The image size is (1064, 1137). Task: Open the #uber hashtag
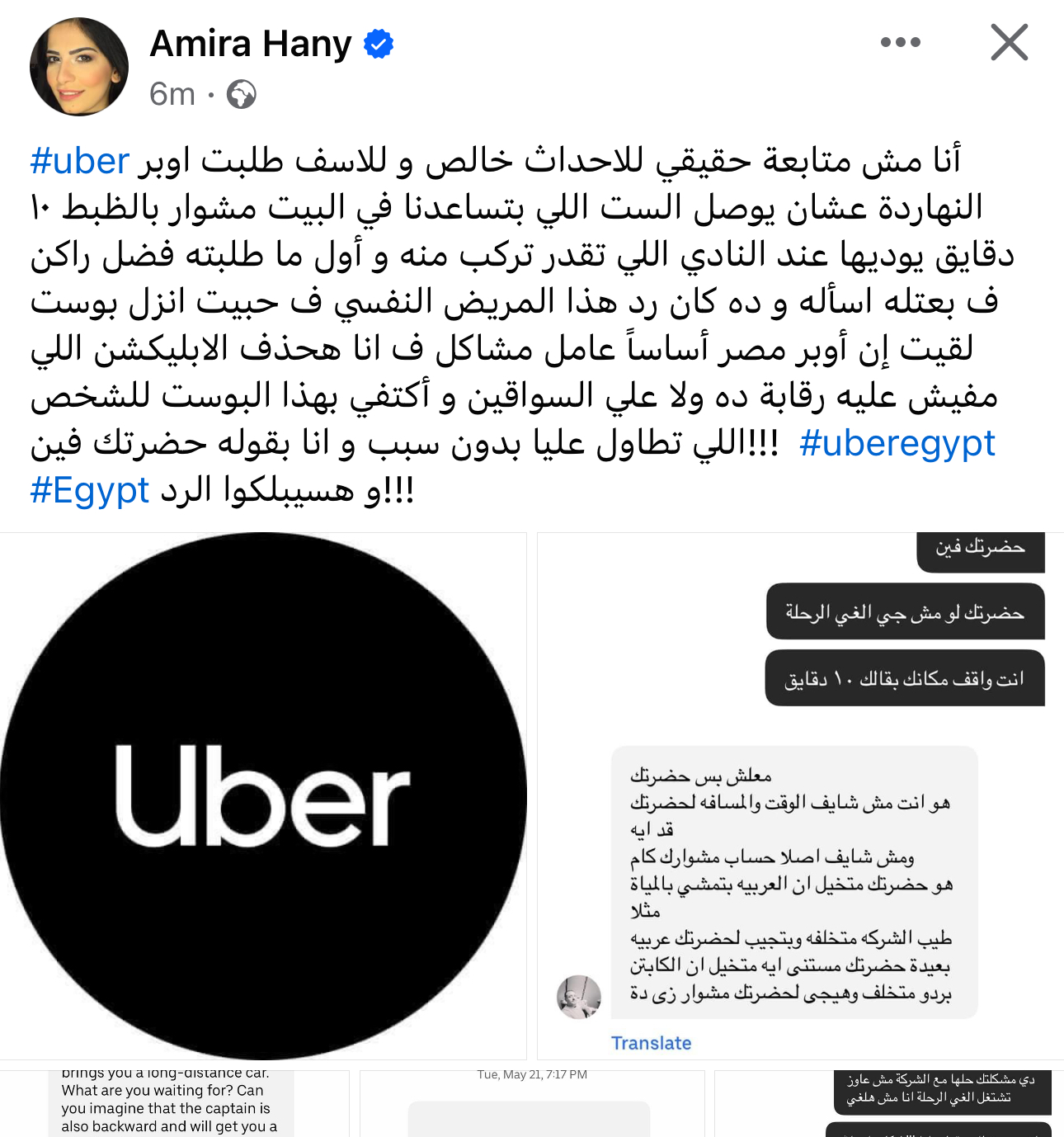(x=80, y=161)
